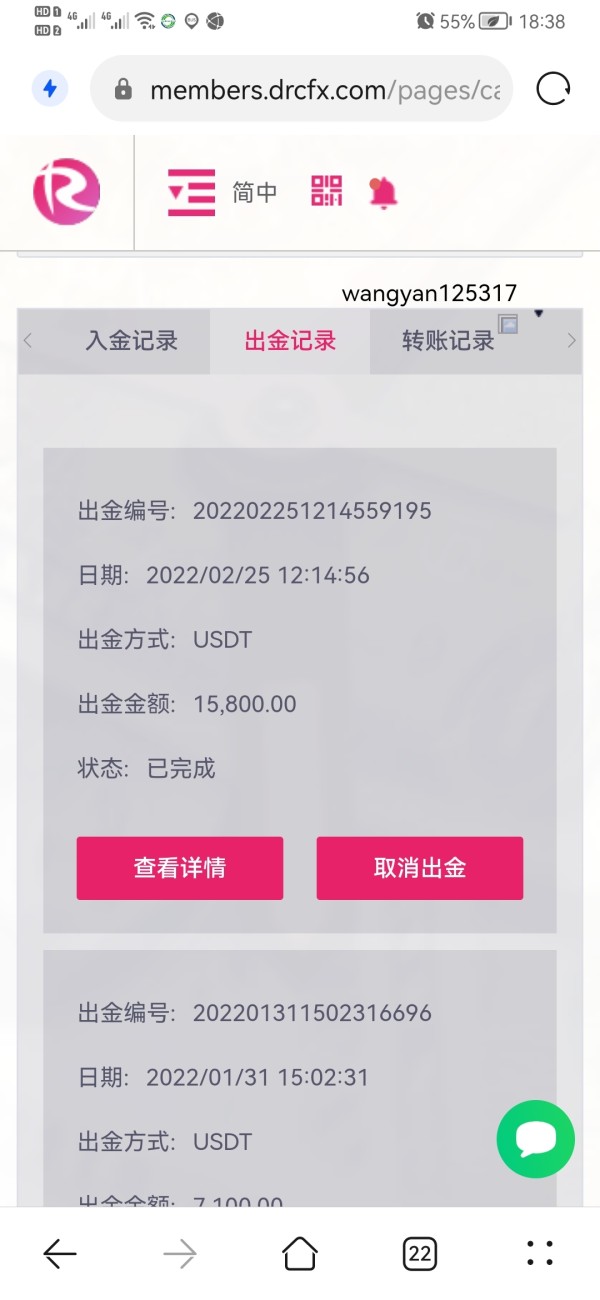Tap the DRCFX logo
Screen dimensions: 600x1300
pyautogui.click(x=66, y=192)
